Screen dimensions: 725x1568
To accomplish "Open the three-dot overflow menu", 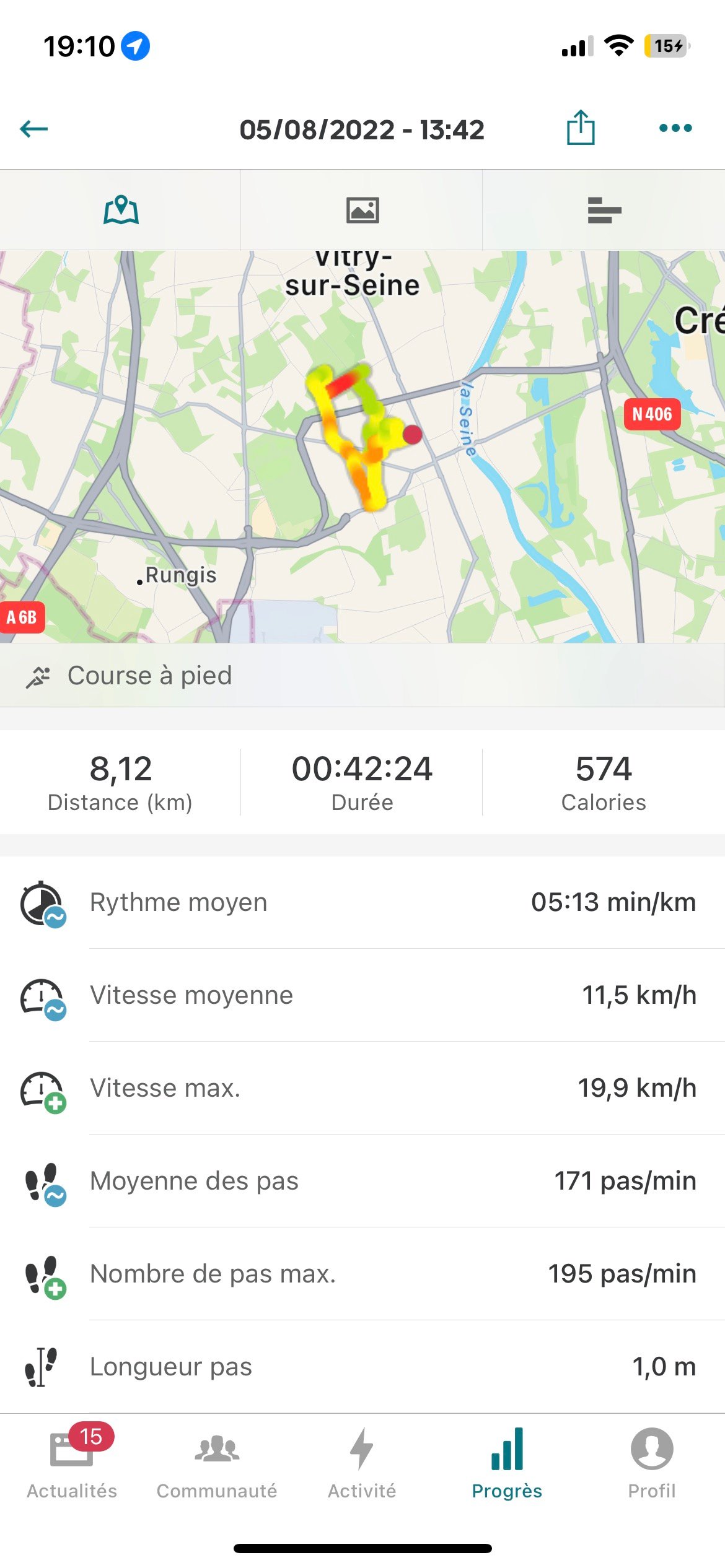I will pyautogui.click(x=675, y=128).
